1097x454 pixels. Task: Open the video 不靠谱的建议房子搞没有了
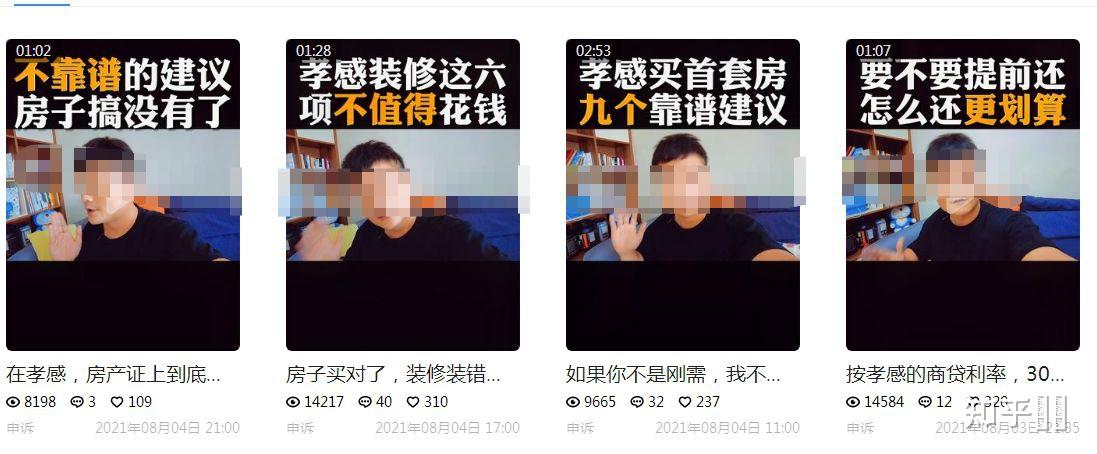(x=122, y=195)
